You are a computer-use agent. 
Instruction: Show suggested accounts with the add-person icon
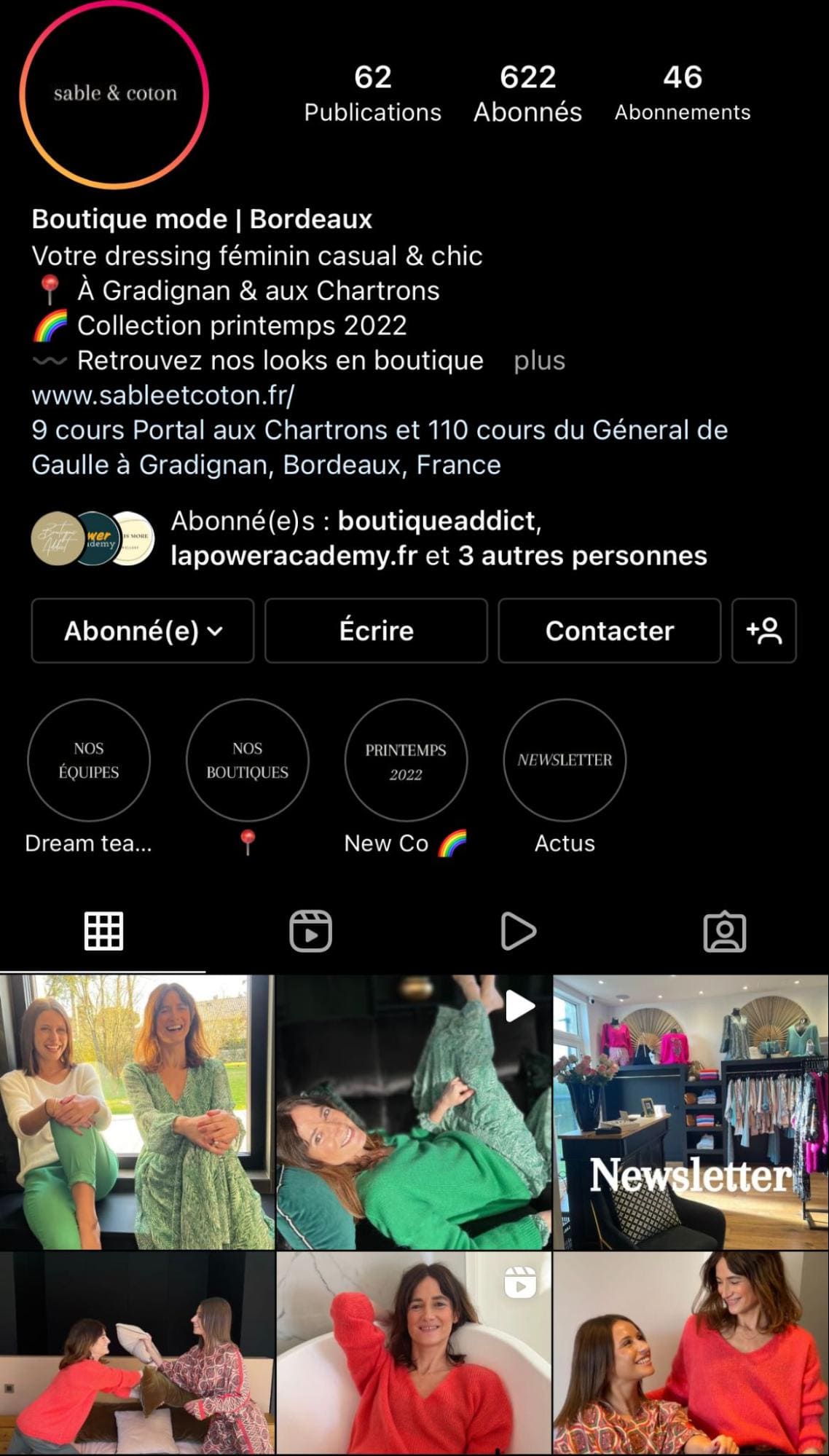click(x=763, y=631)
